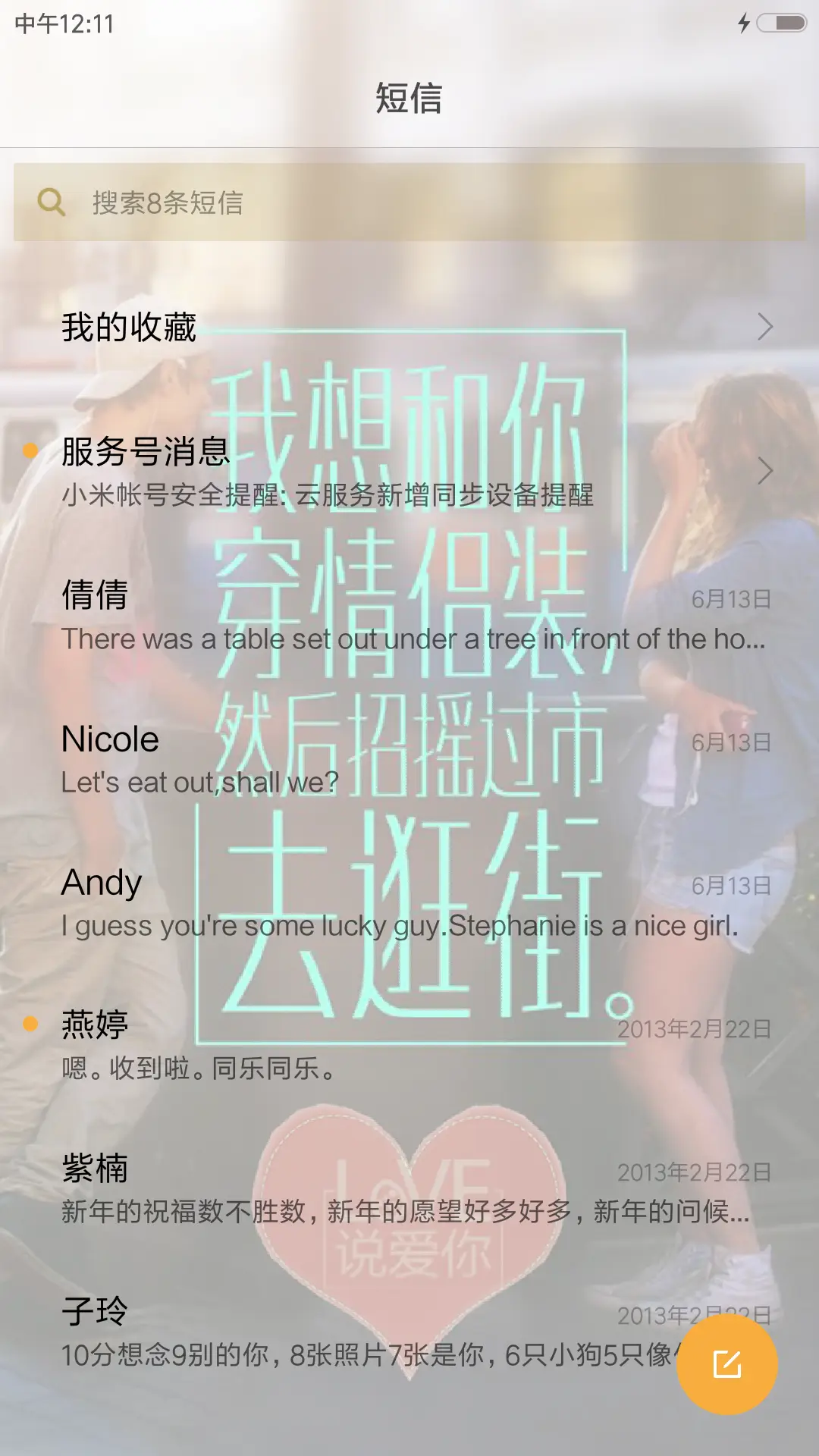
Task: Tap the search 8 messages input field
Action: point(409,202)
